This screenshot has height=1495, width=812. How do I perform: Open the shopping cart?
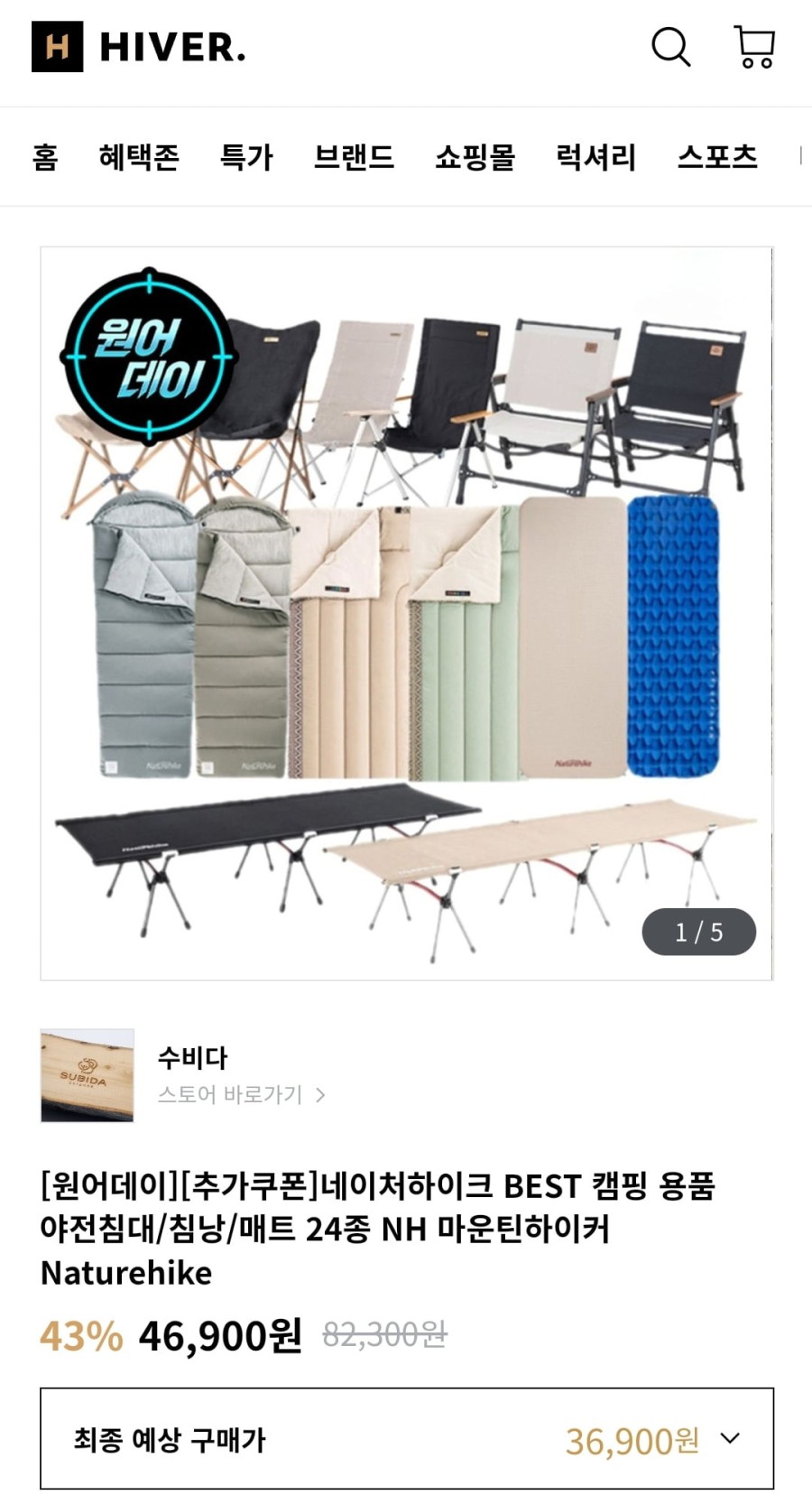(x=754, y=47)
